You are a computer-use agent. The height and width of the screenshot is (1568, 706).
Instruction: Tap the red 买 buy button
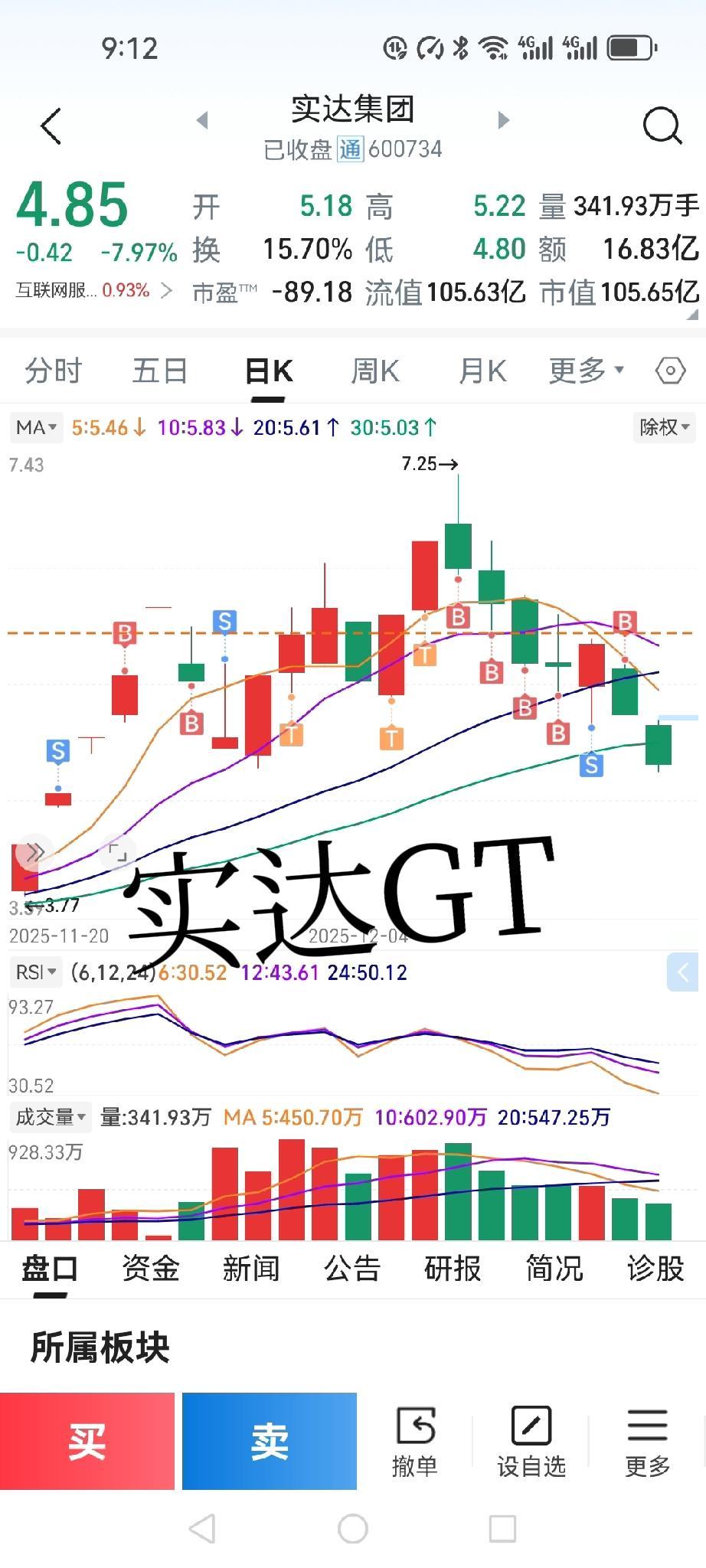87,1440
